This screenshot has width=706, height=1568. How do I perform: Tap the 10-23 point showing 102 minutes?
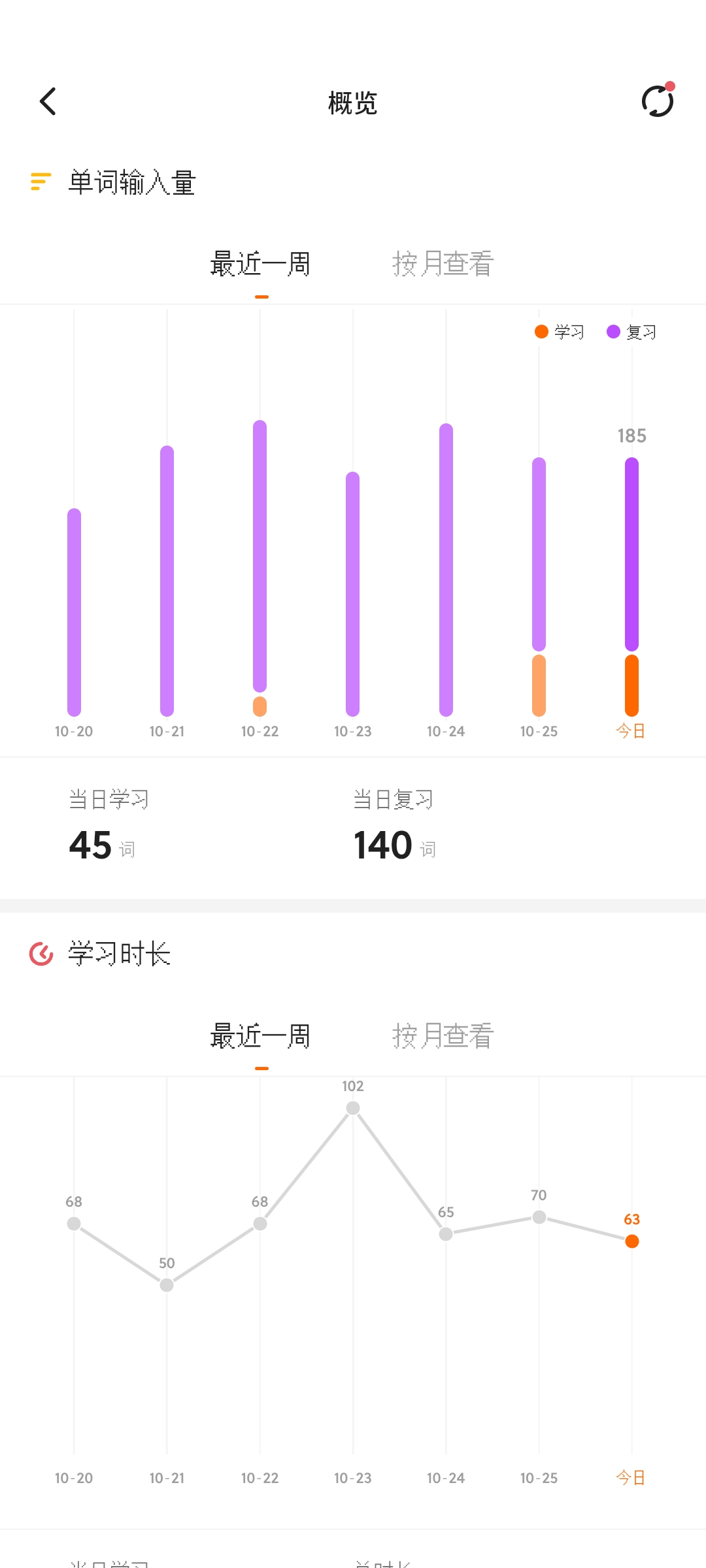[353, 1108]
